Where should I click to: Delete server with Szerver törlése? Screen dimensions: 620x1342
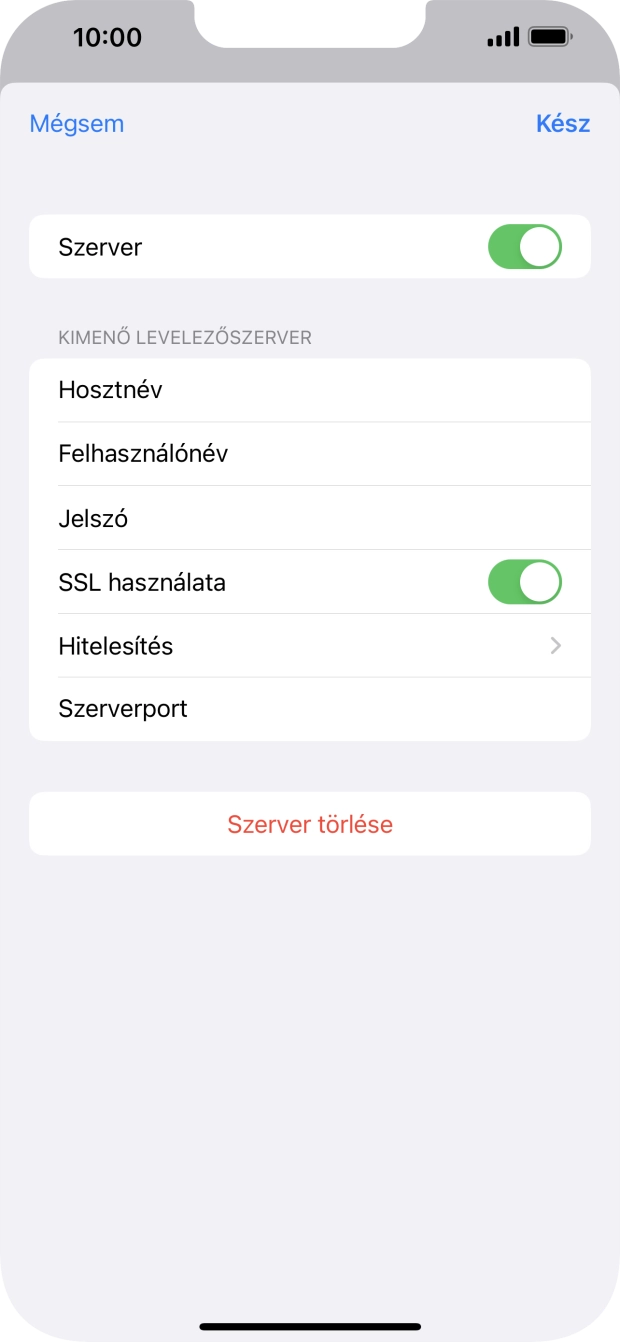click(310, 824)
